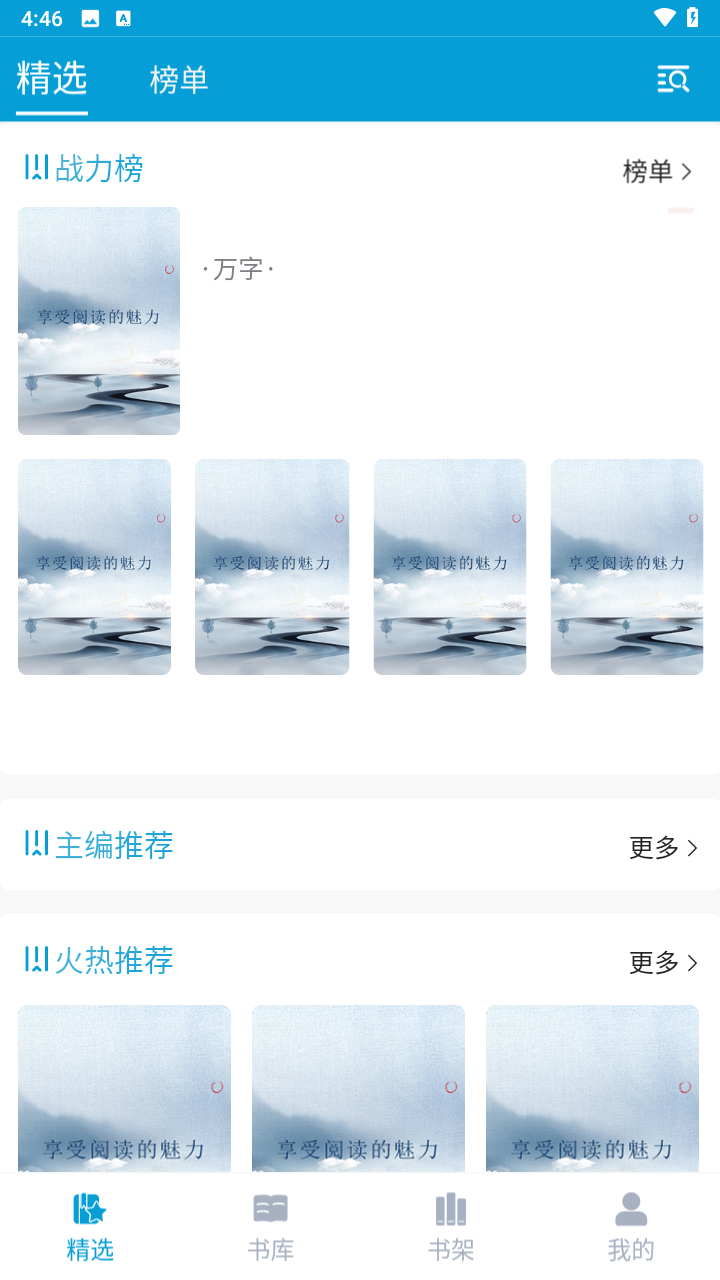Open the 战力榜 featured book beside 万字
Image resolution: width=720 pixels, height=1280 pixels.
pyautogui.click(x=99, y=321)
